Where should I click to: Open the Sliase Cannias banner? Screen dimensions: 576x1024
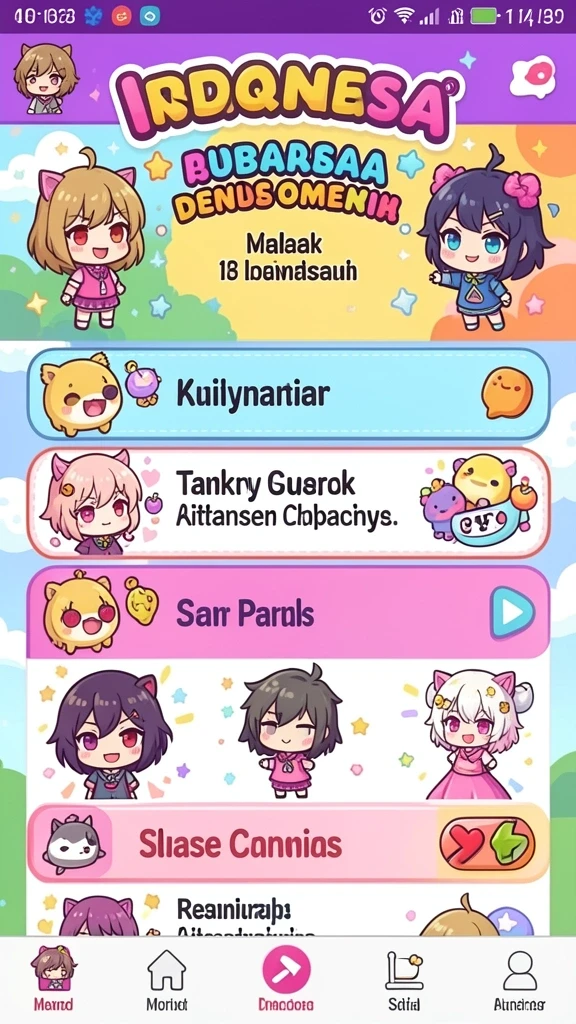click(288, 844)
